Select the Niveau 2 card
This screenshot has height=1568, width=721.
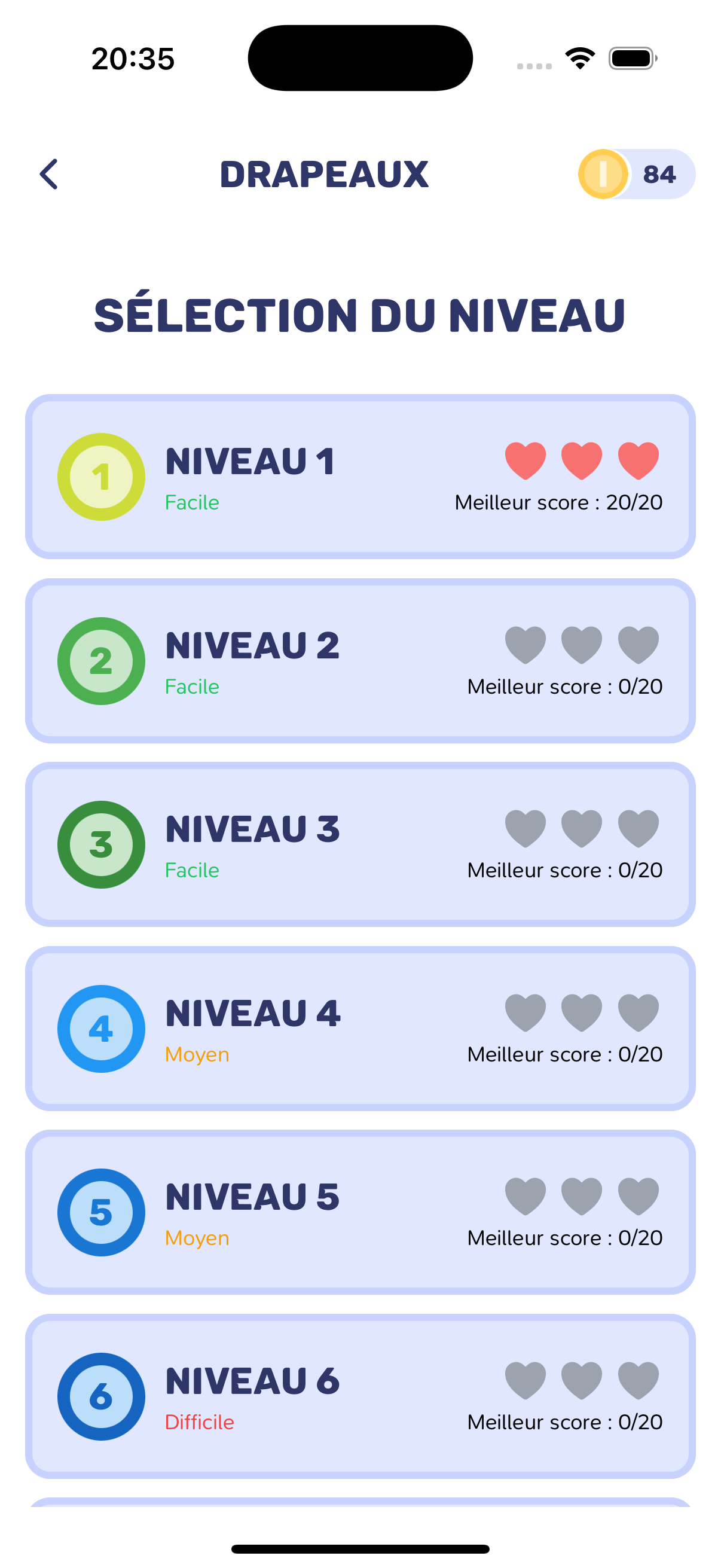click(x=360, y=660)
